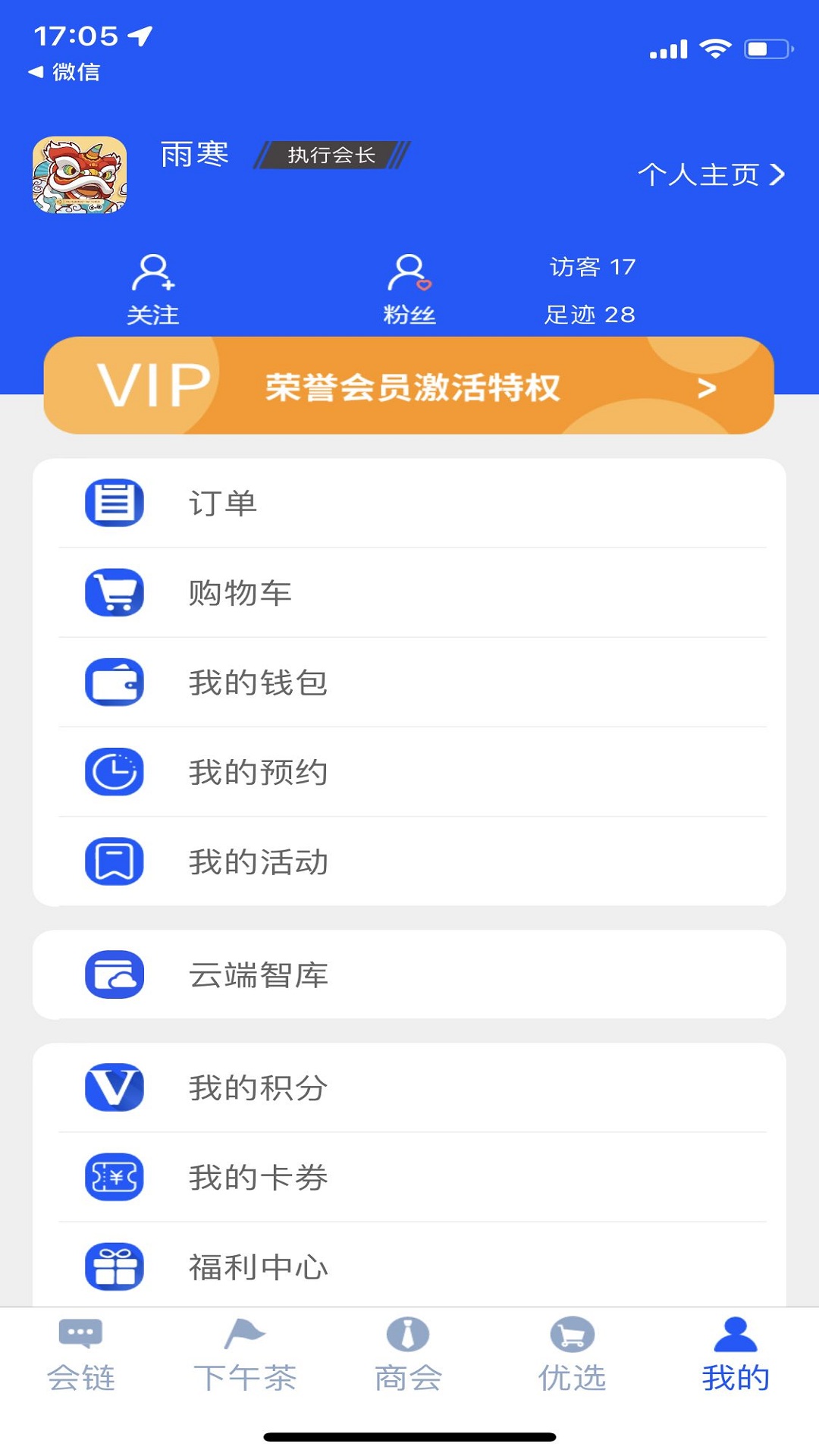819x1456 pixels.
Task: Open 我的钱包 wallet
Action: tap(409, 682)
